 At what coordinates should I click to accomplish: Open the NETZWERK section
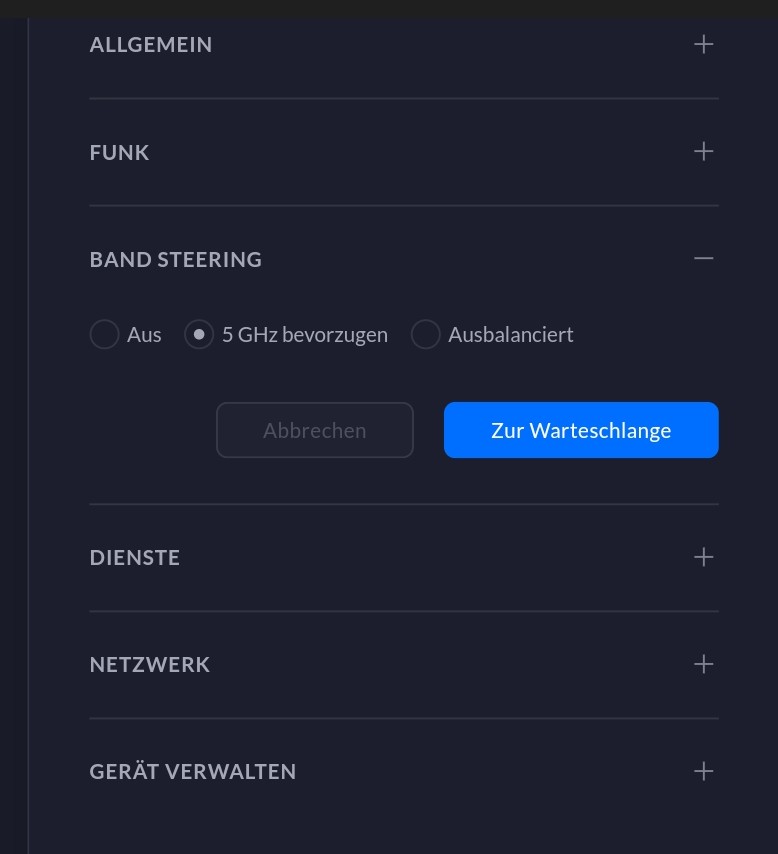pyautogui.click(x=704, y=664)
